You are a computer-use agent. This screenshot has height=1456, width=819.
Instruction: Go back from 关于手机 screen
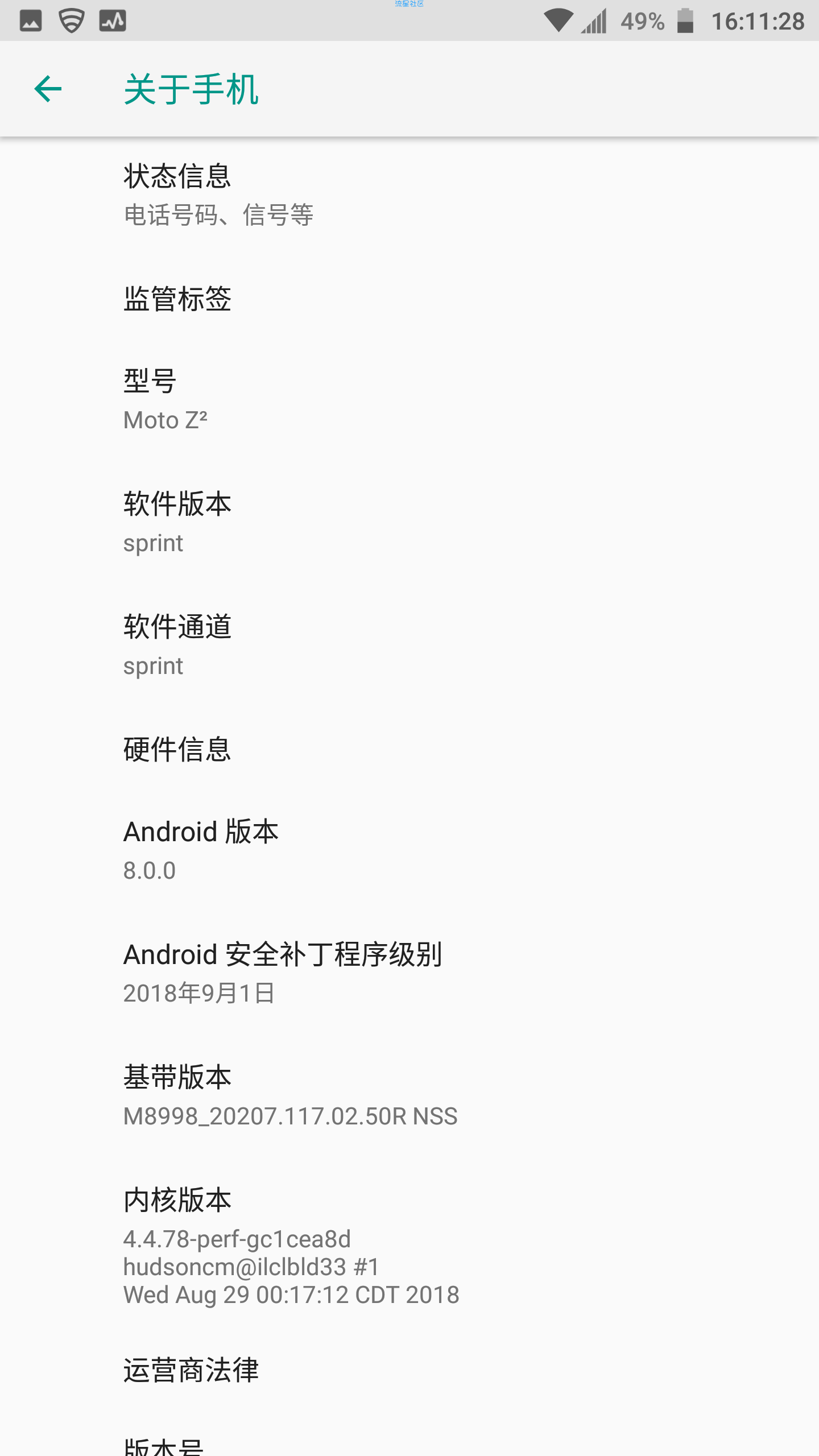click(x=48, y=89)
